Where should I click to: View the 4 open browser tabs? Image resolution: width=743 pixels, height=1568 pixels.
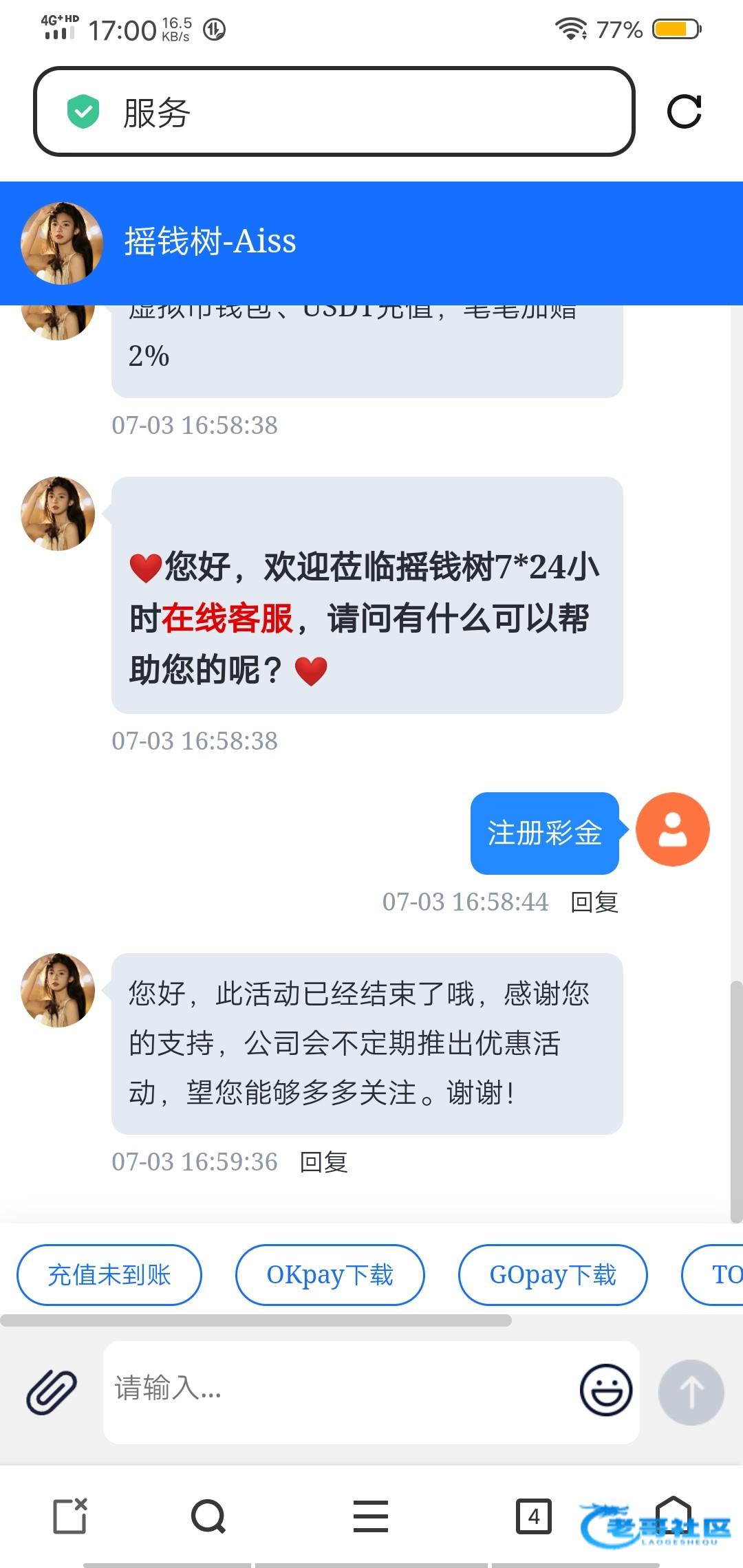[x=534, y=1516]
